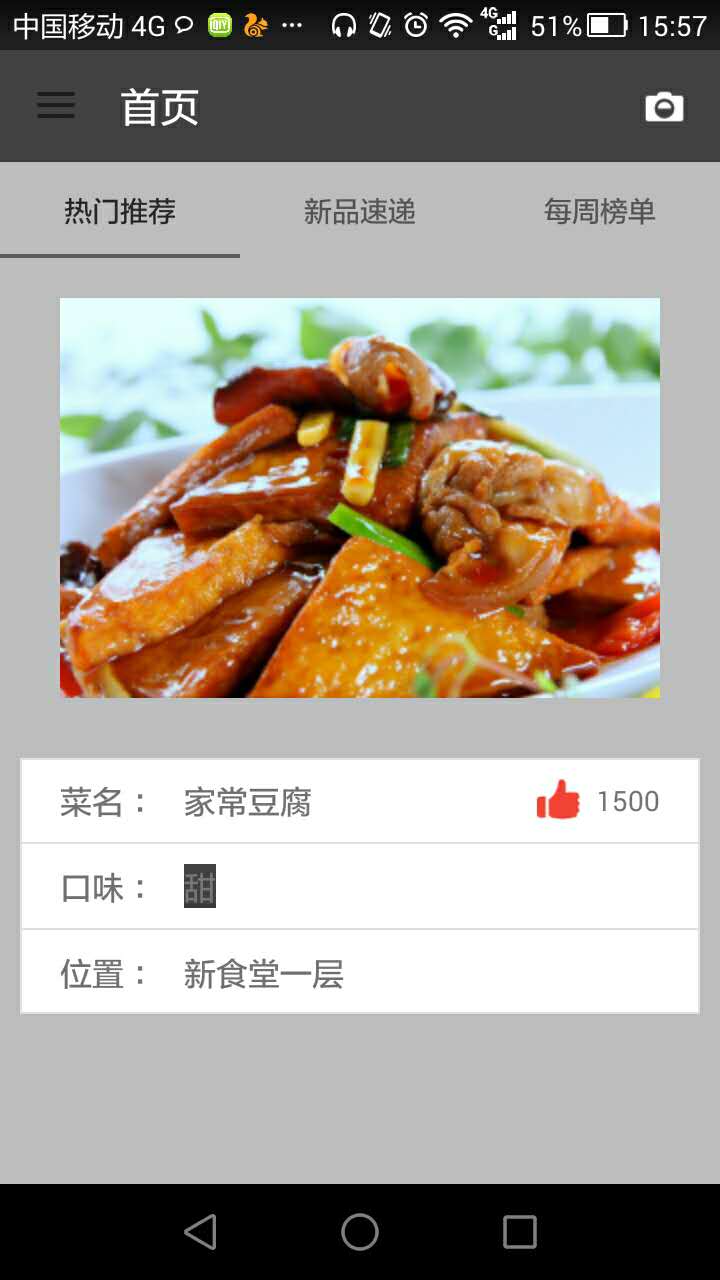
Task: Return to the system home screen
Action: point(360,1232)
